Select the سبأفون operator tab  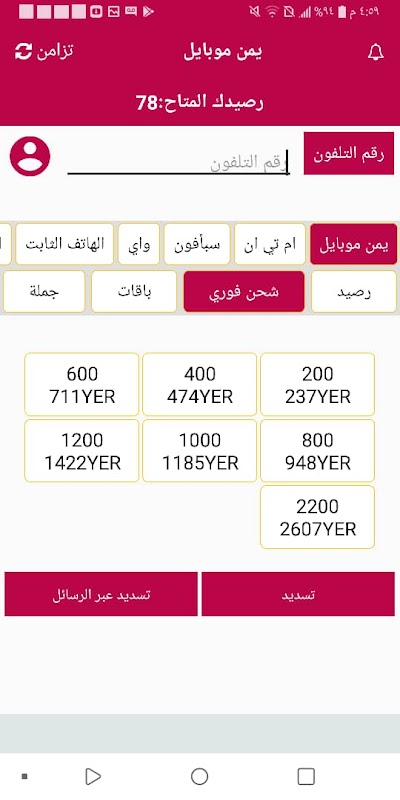click(x=197, y=244)
